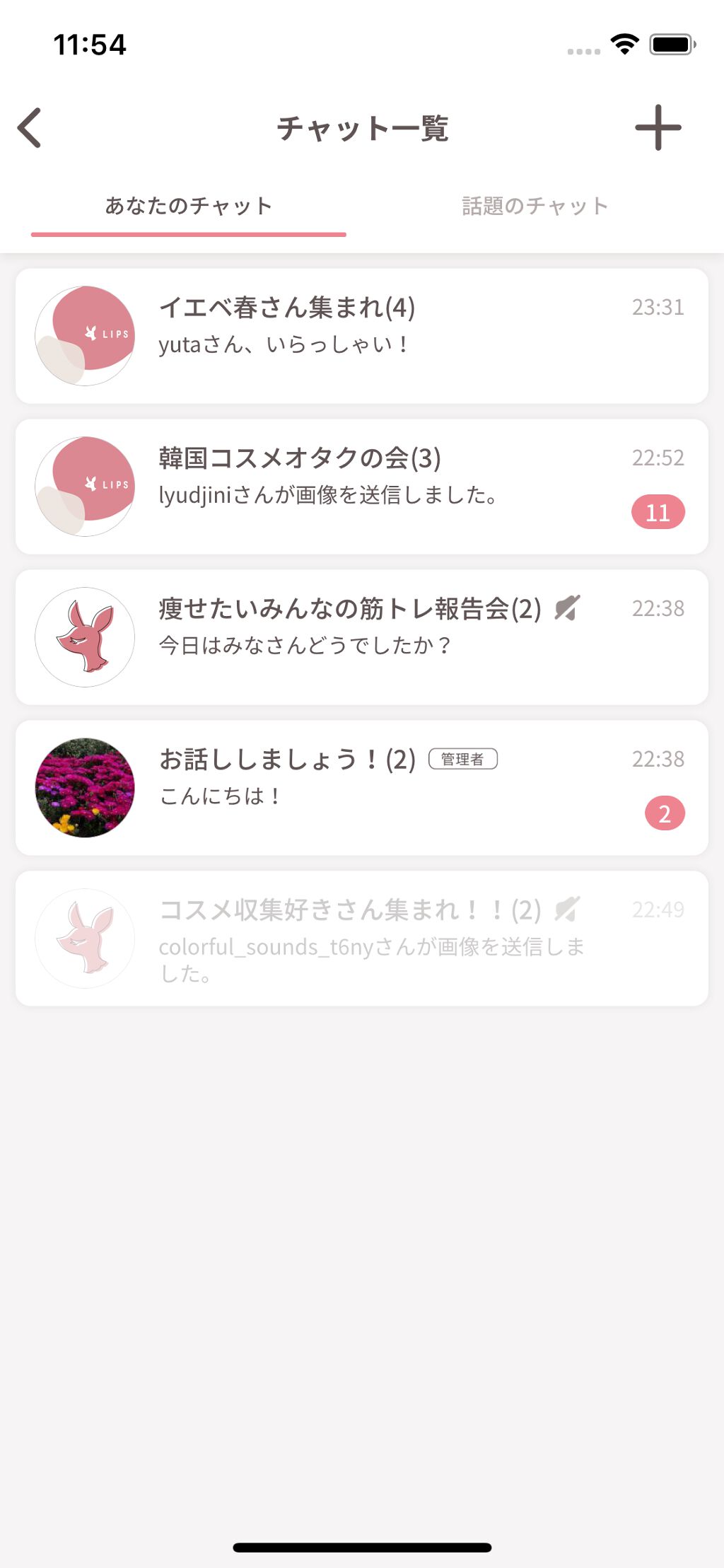Open the イエベ春さん集まれ chat room
Screen dimensions: 724x1568
(362, 332)
